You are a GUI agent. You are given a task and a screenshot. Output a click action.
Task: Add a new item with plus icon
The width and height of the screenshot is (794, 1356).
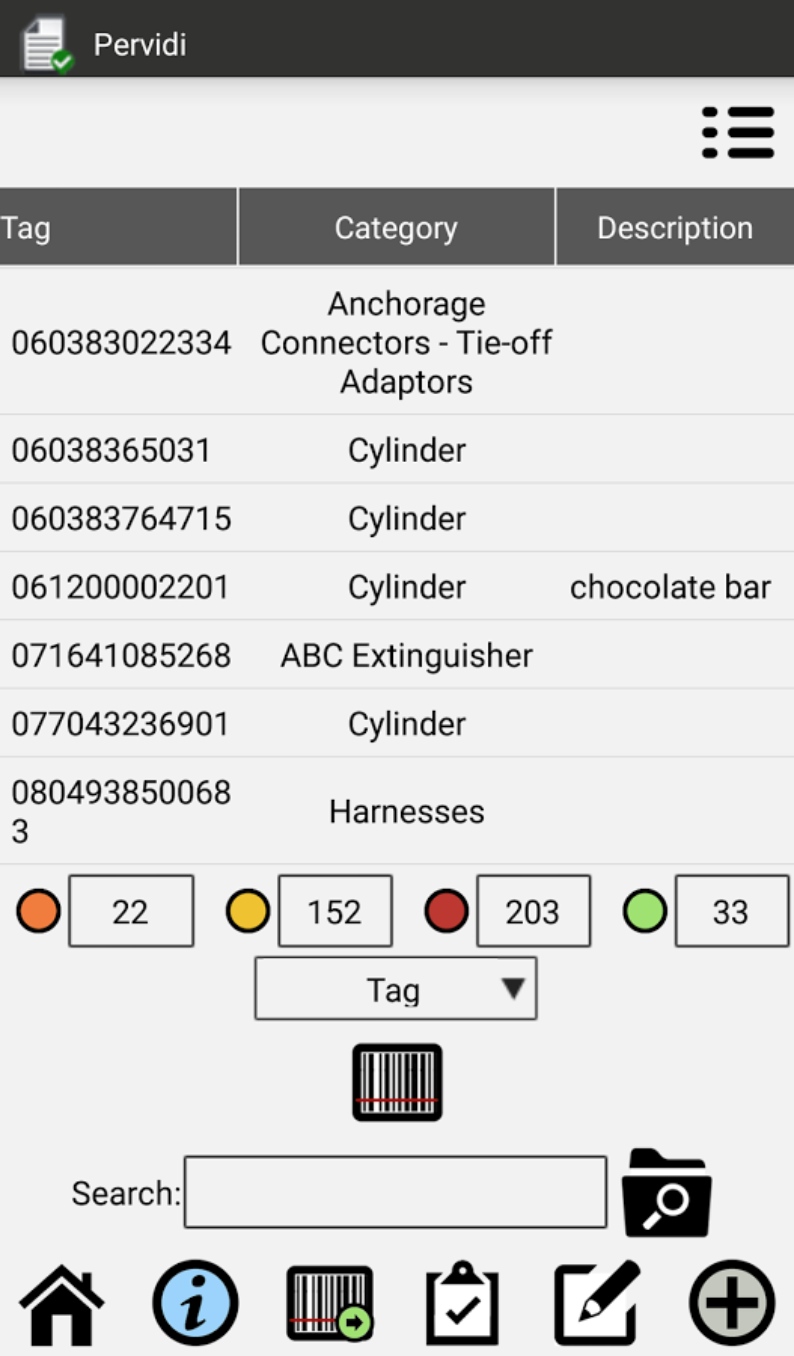pos(732,1304)
